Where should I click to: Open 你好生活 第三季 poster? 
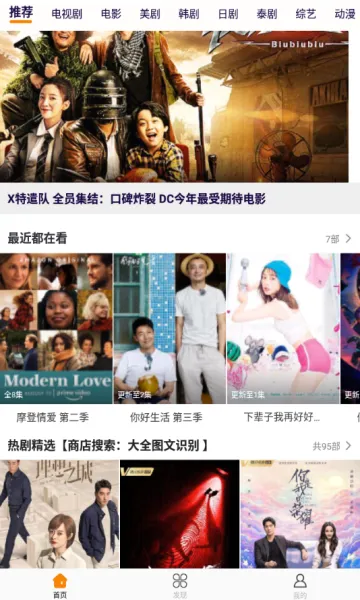tap(170, 328)
